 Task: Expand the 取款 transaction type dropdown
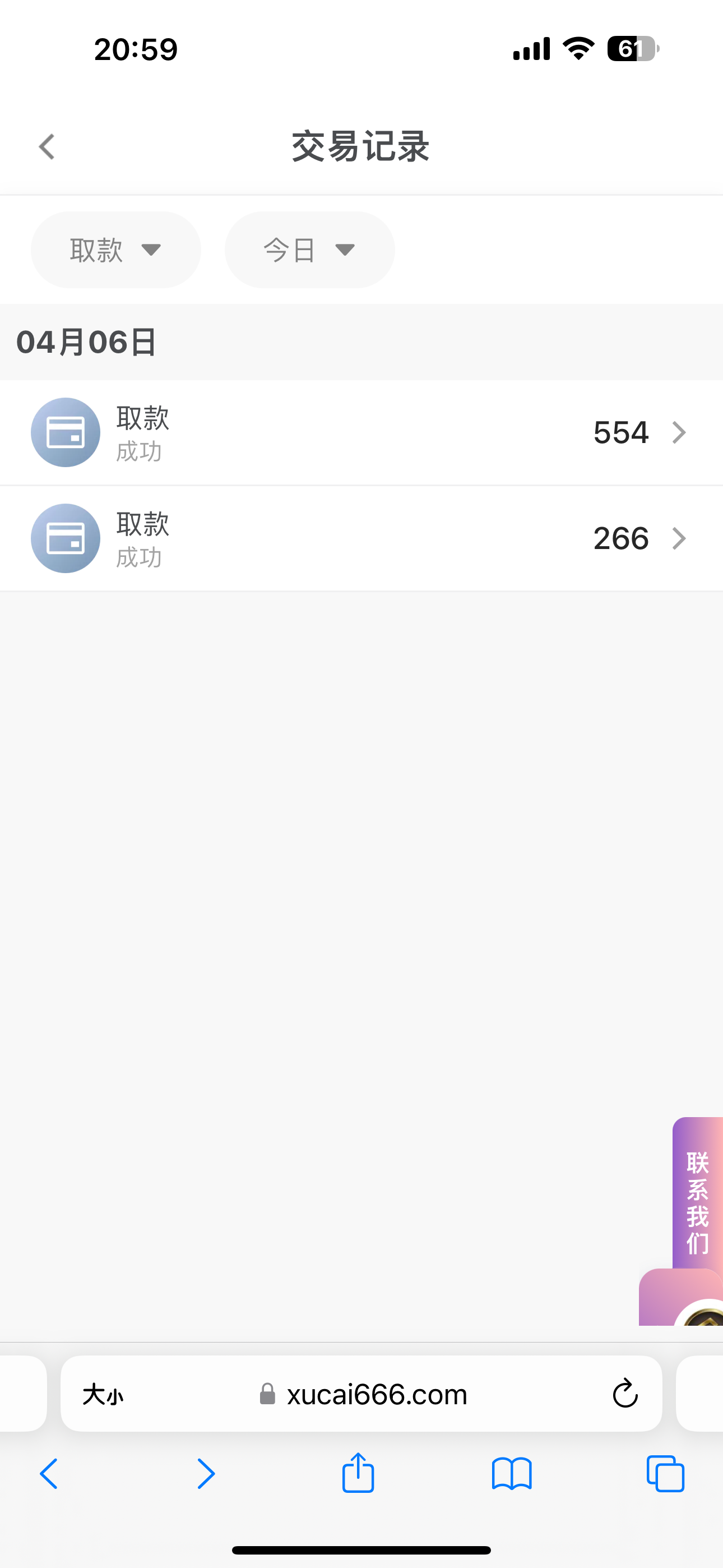[x=115, y=250]
